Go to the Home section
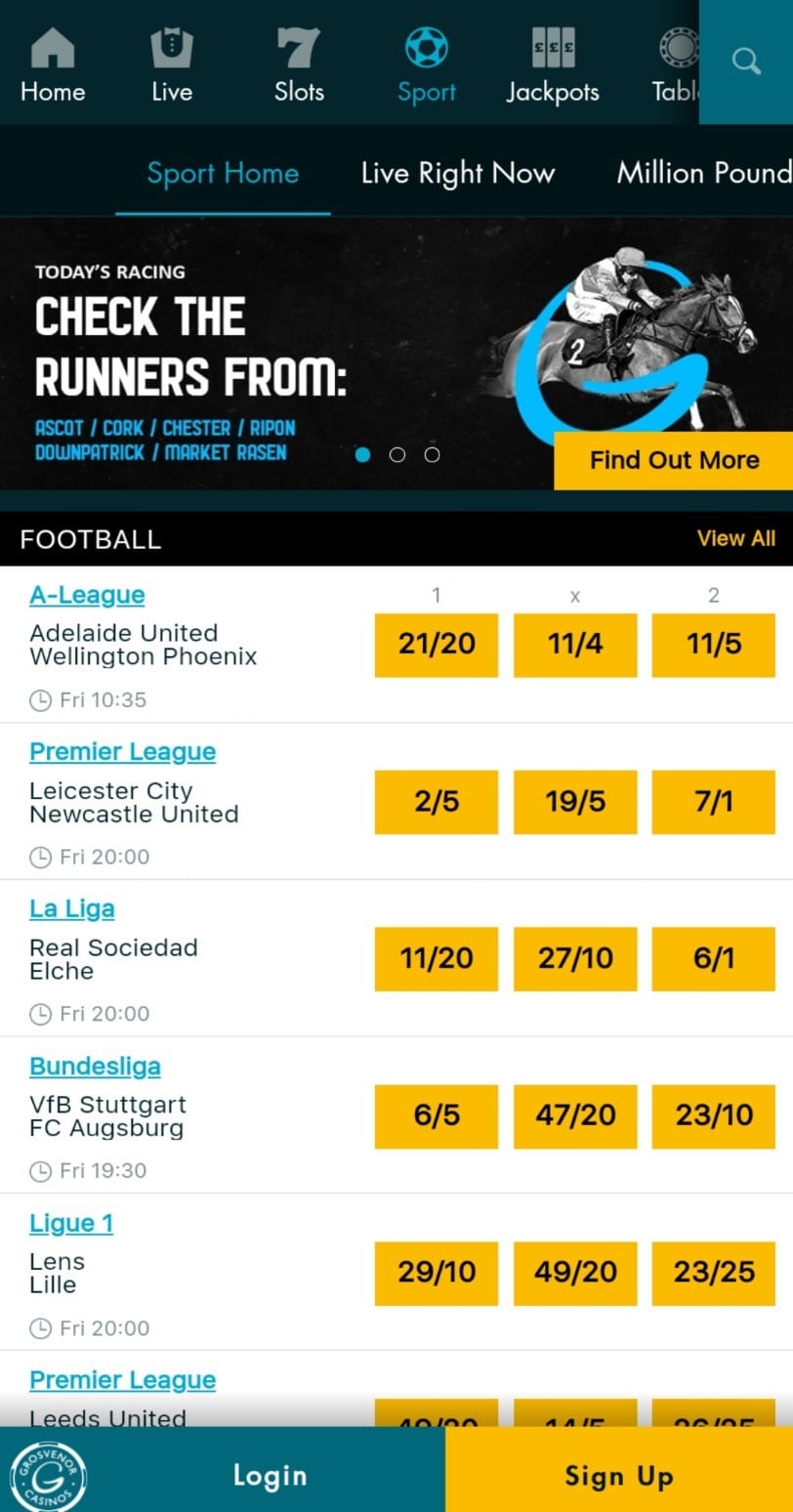This screenshot has width=793, height=1512. pos(53,65)
